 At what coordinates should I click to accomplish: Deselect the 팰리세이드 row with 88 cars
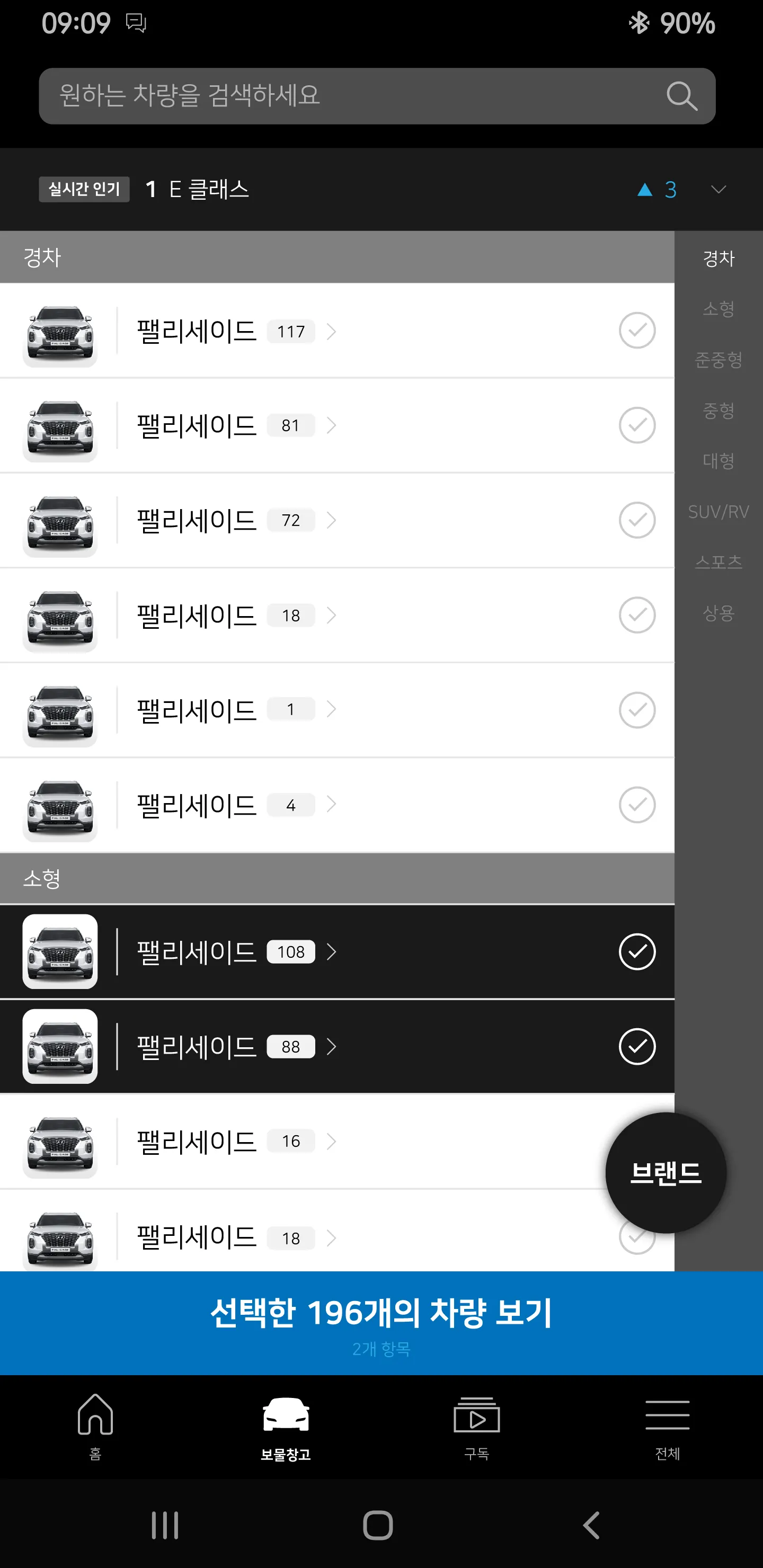click(636, 1046)
